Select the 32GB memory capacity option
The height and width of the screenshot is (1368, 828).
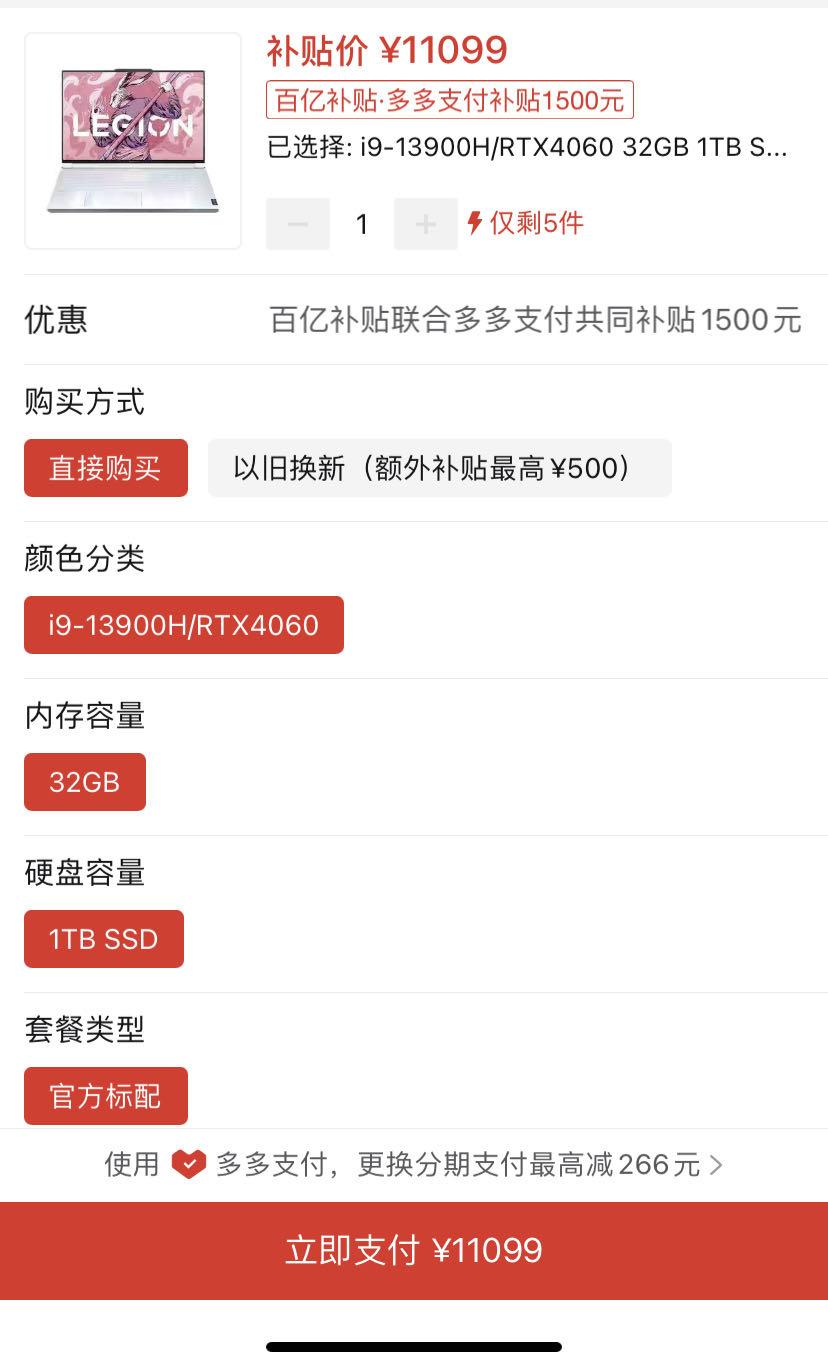click(x=84, y=781)
